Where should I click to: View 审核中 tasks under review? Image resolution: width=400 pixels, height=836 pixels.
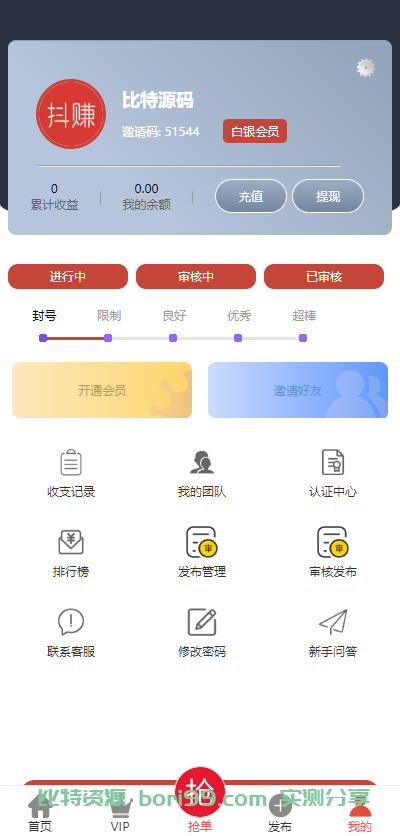coord(196,277)
